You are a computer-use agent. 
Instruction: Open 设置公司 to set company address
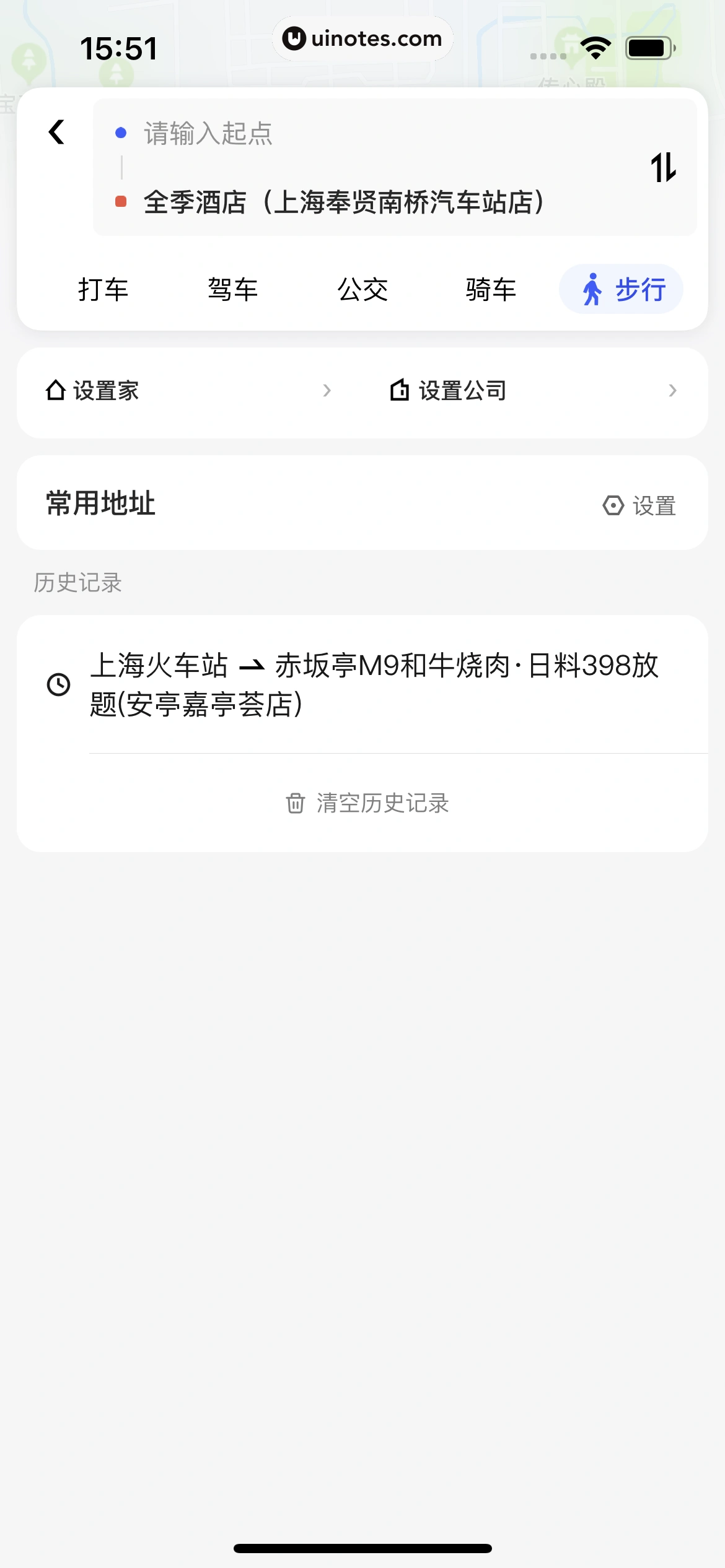pos(533,391)
